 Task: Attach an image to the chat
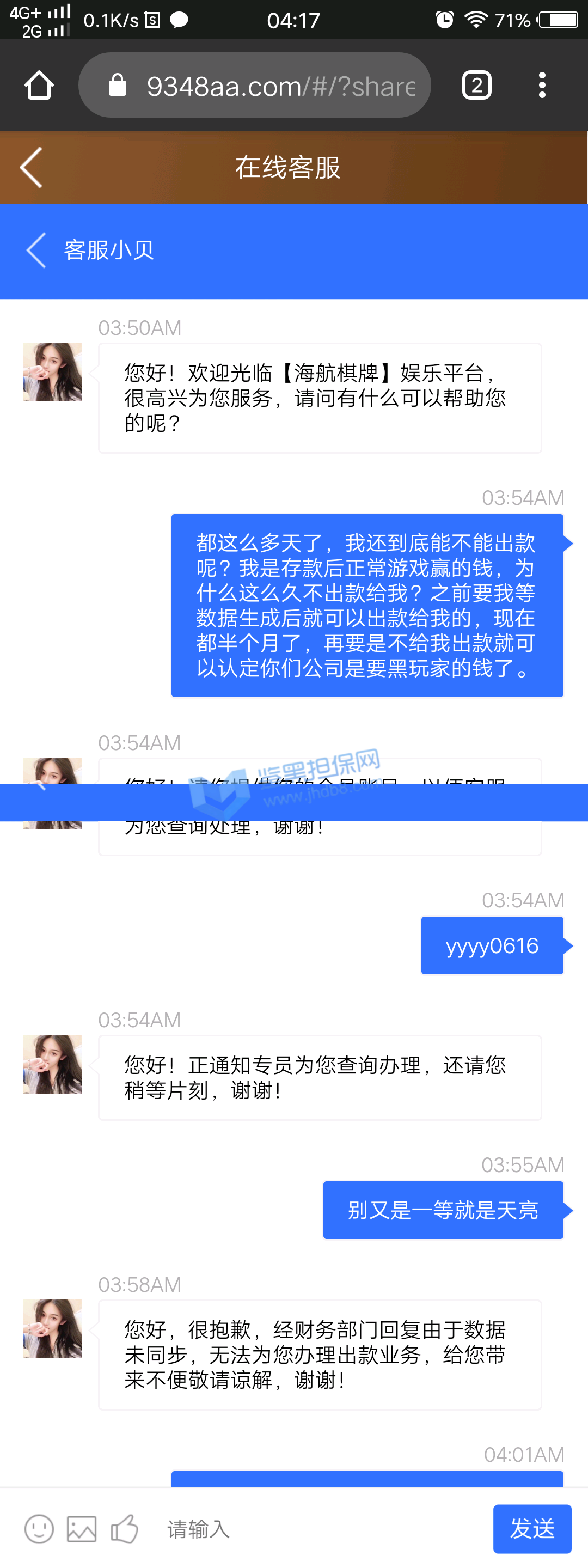click(x=82, y=1528)
